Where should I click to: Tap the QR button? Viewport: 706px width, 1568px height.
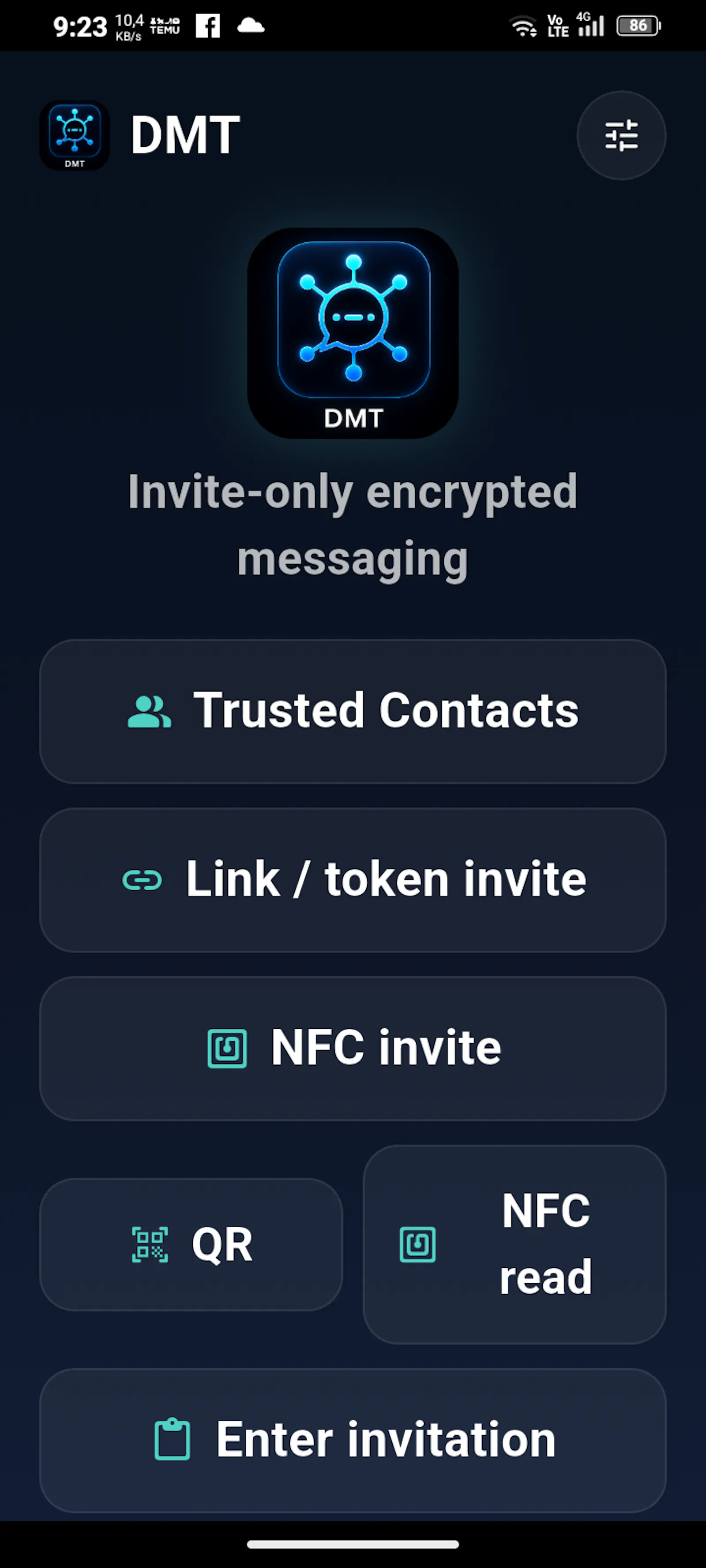(x=191, y=1244)
